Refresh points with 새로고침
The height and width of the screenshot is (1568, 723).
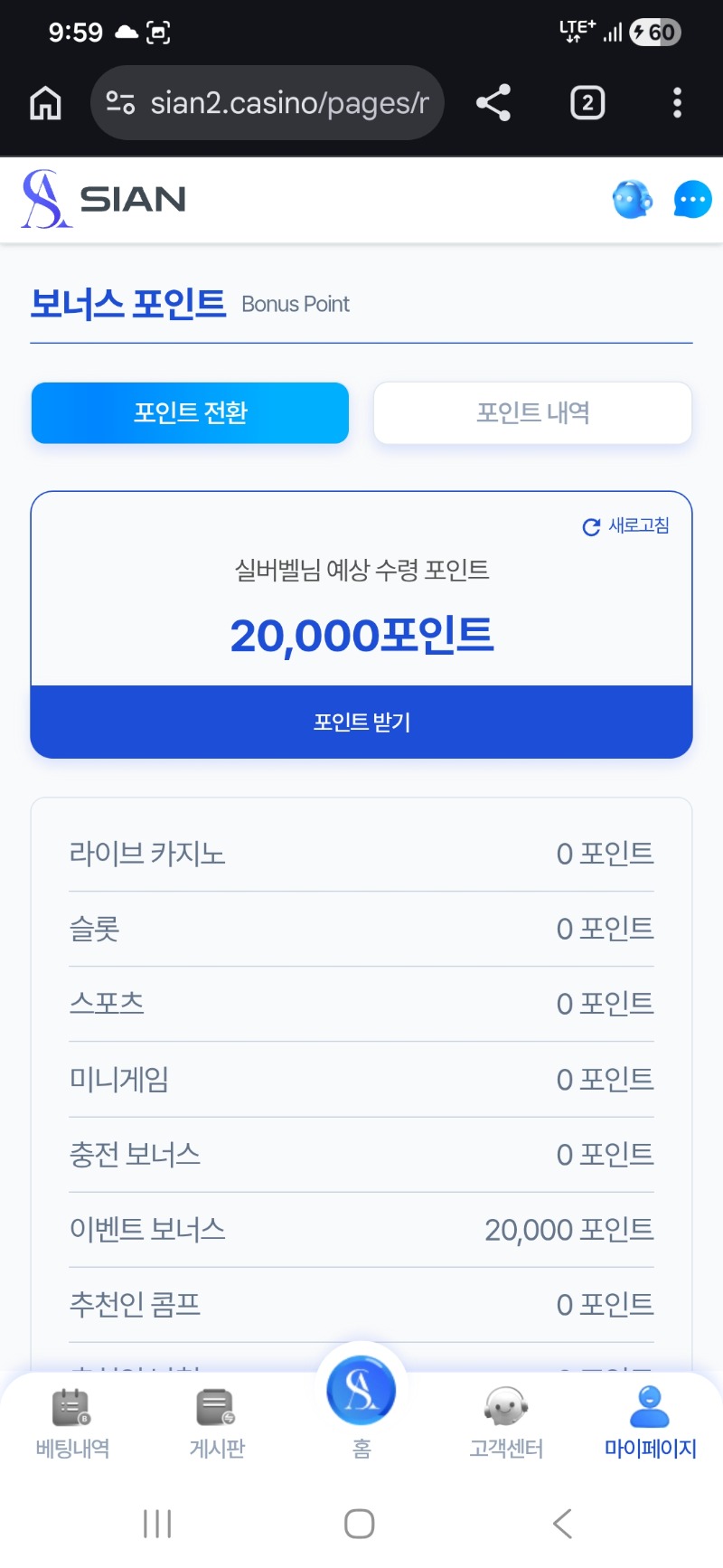point(626,526)
